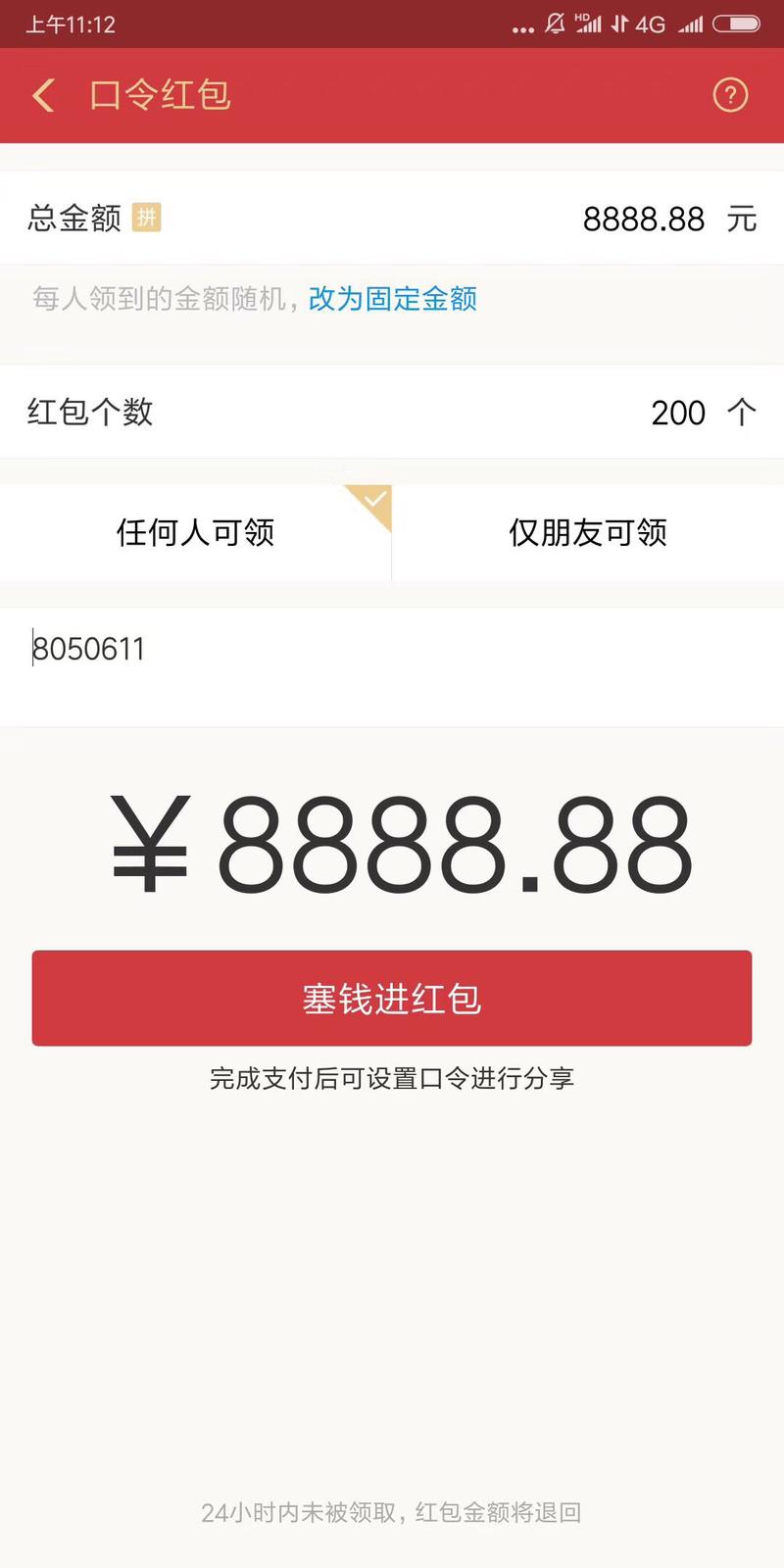Open the help question mark icon

[x=730, y=95]
